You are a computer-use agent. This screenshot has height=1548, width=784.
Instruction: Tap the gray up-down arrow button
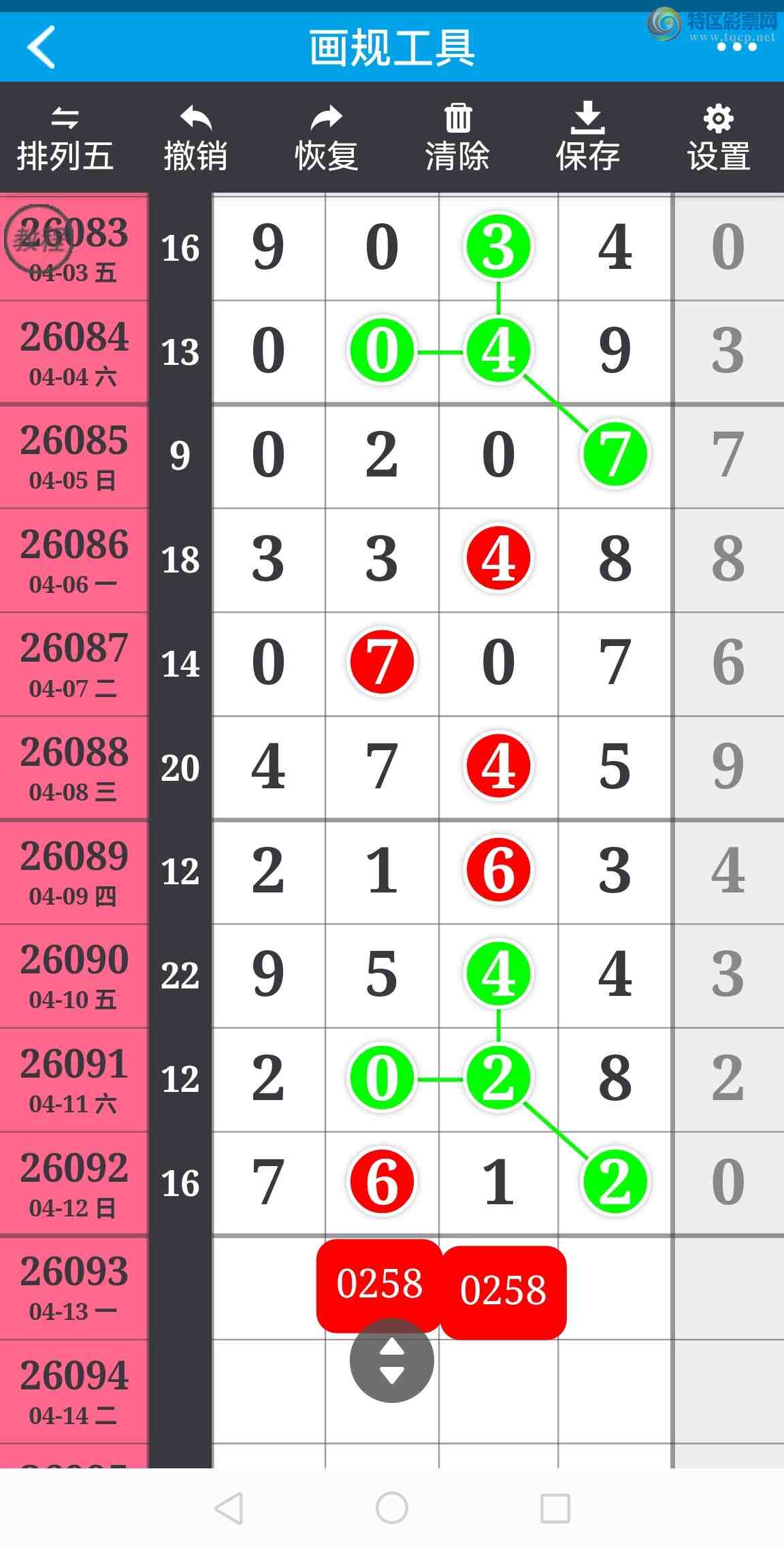(x=391, y=1361)
